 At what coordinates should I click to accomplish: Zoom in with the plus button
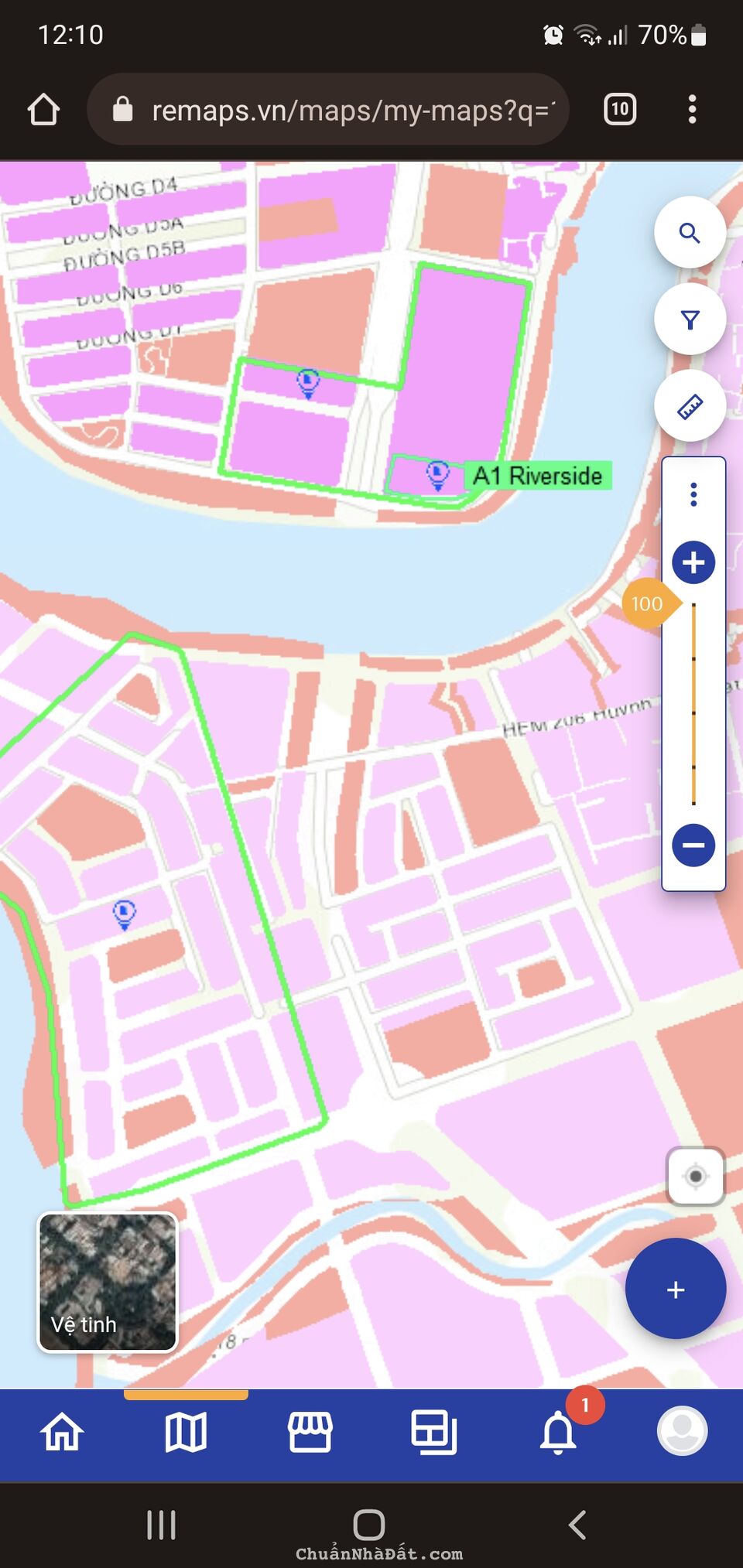pyautogui.click(x=693, y=562)
